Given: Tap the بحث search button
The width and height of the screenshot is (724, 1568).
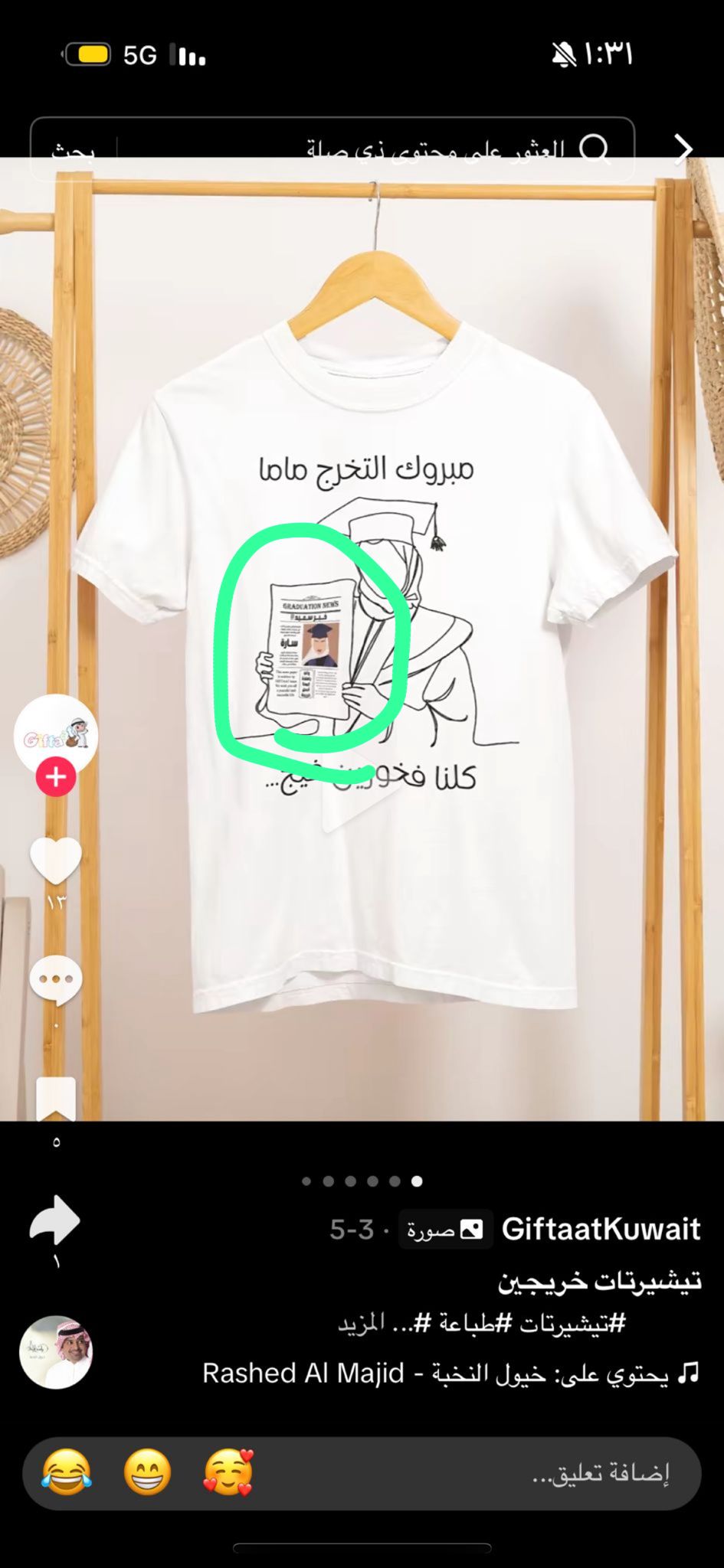Looking at the screenshot, I should [x=73, y=150].
